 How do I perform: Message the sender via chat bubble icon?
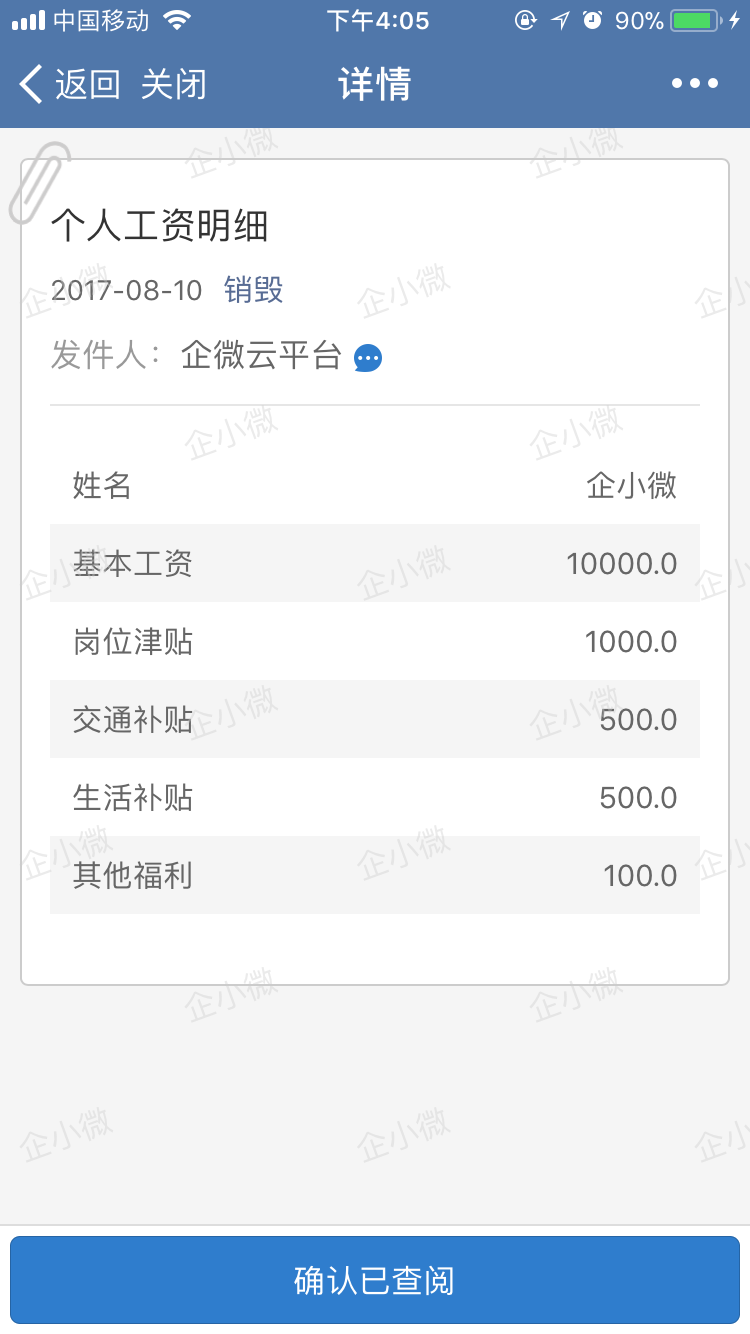pos(368,358)
